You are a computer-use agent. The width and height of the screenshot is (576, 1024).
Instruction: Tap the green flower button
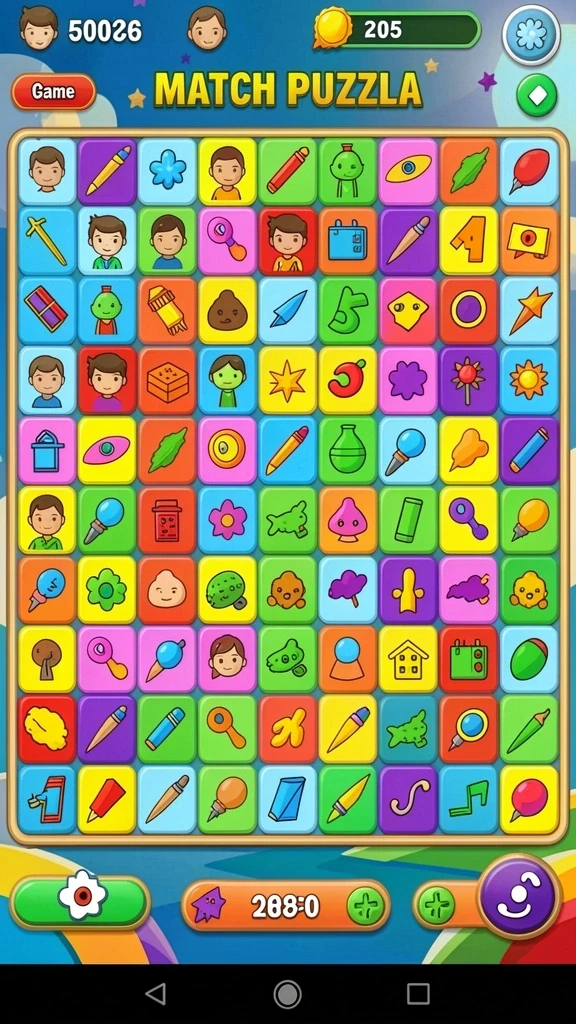pos(80,903)
